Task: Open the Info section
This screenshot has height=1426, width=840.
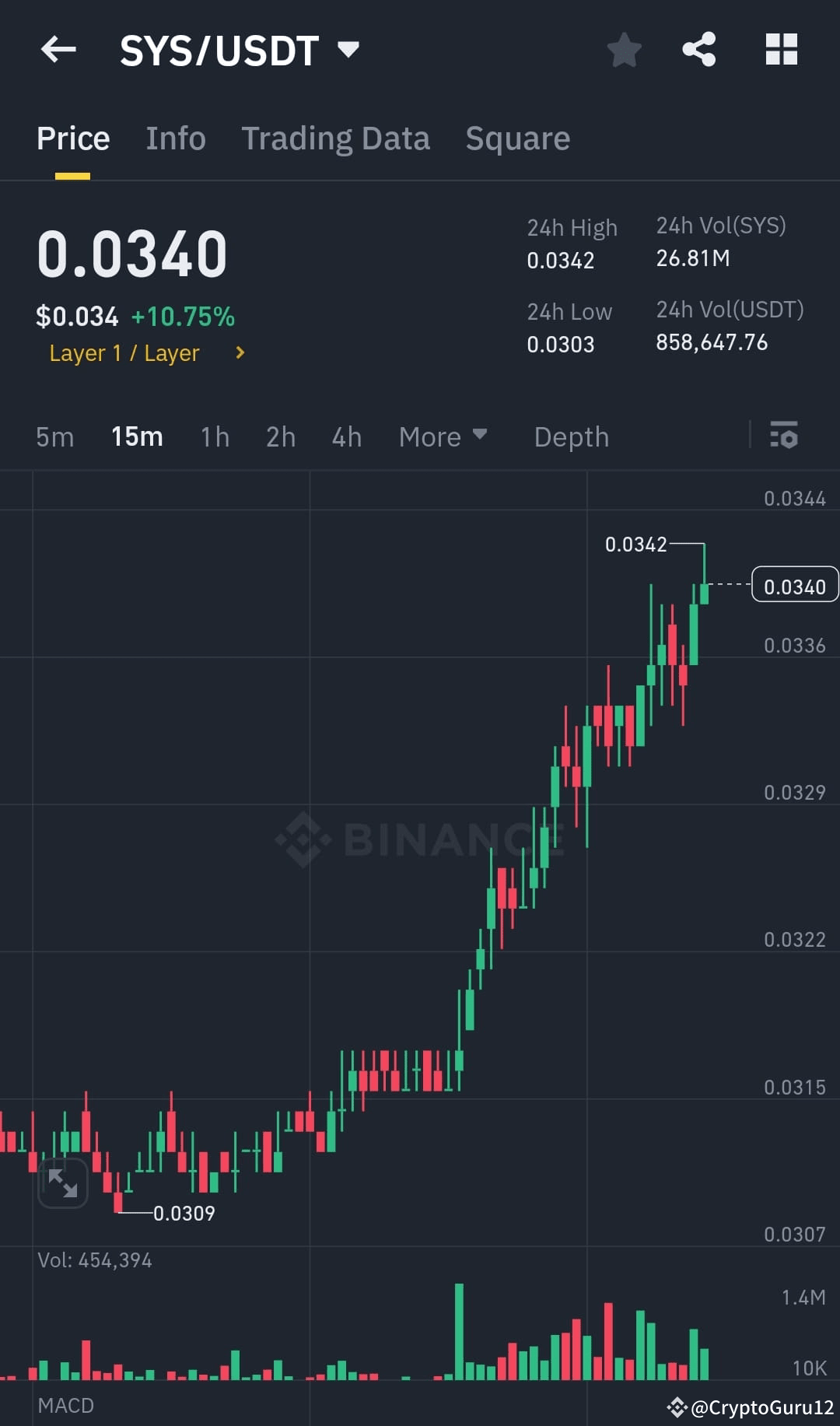Action: click(175, 138)
